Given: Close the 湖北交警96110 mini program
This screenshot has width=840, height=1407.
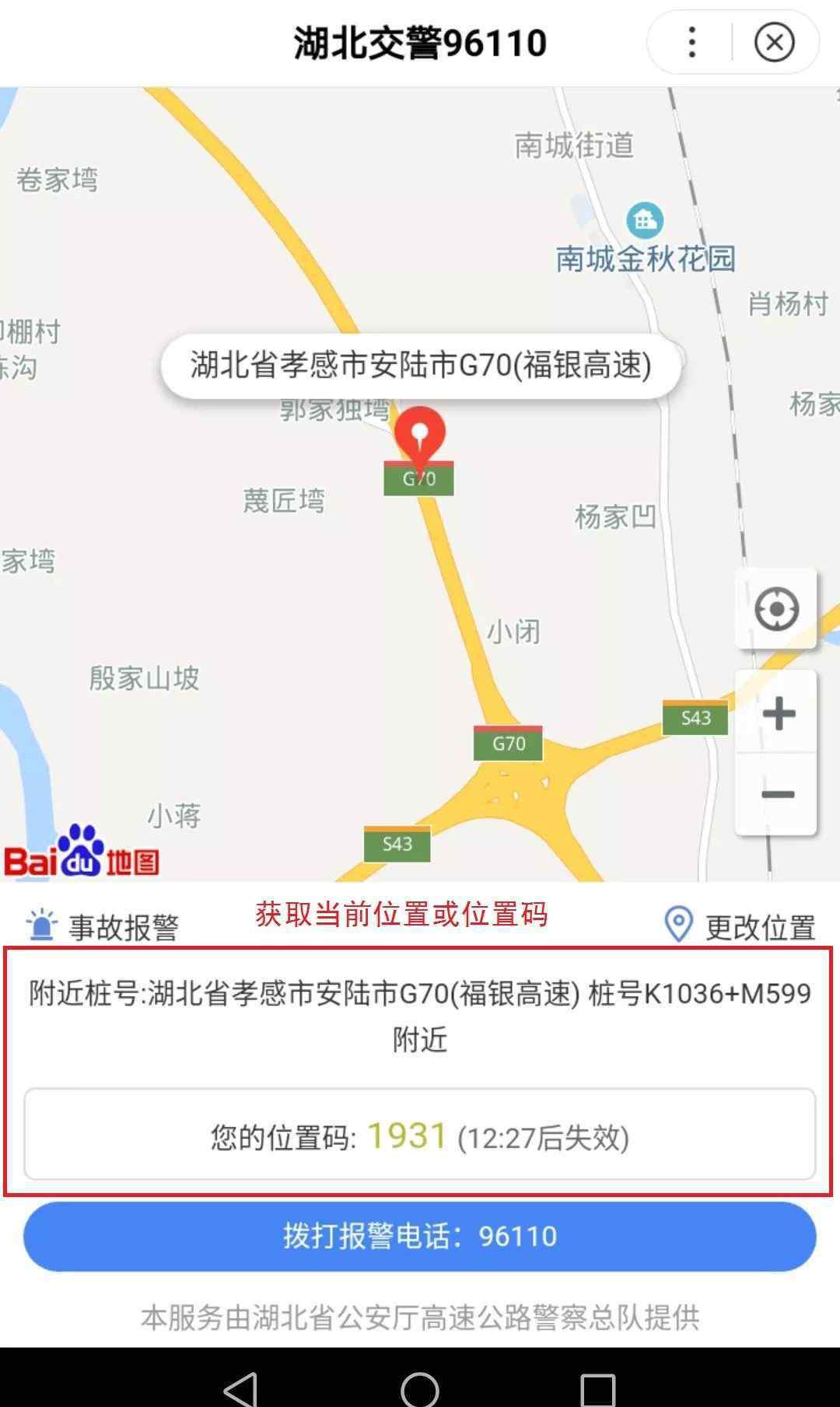Looking at the screenshot, I should 774,42.
